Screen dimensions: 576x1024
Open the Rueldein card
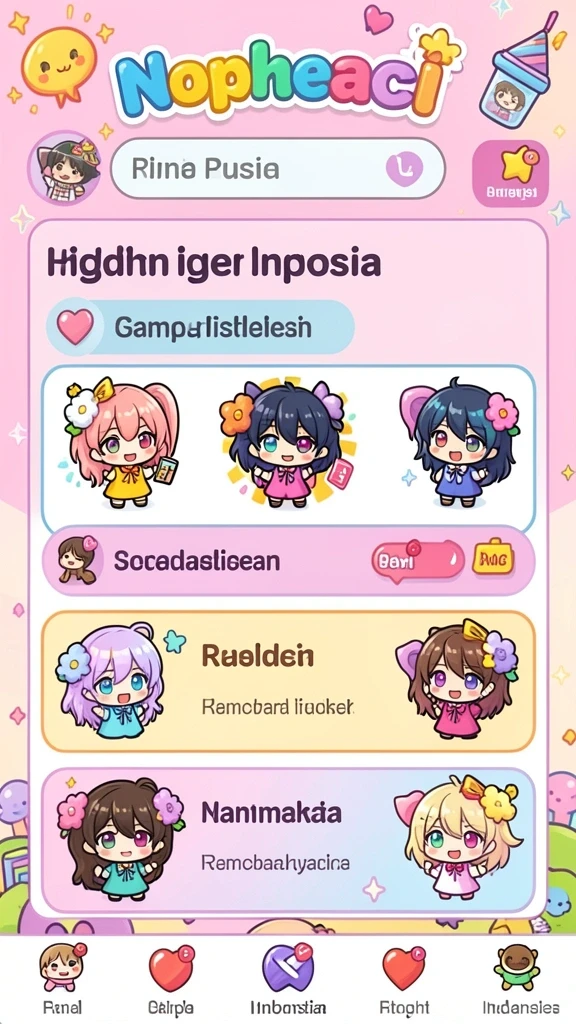288,680
